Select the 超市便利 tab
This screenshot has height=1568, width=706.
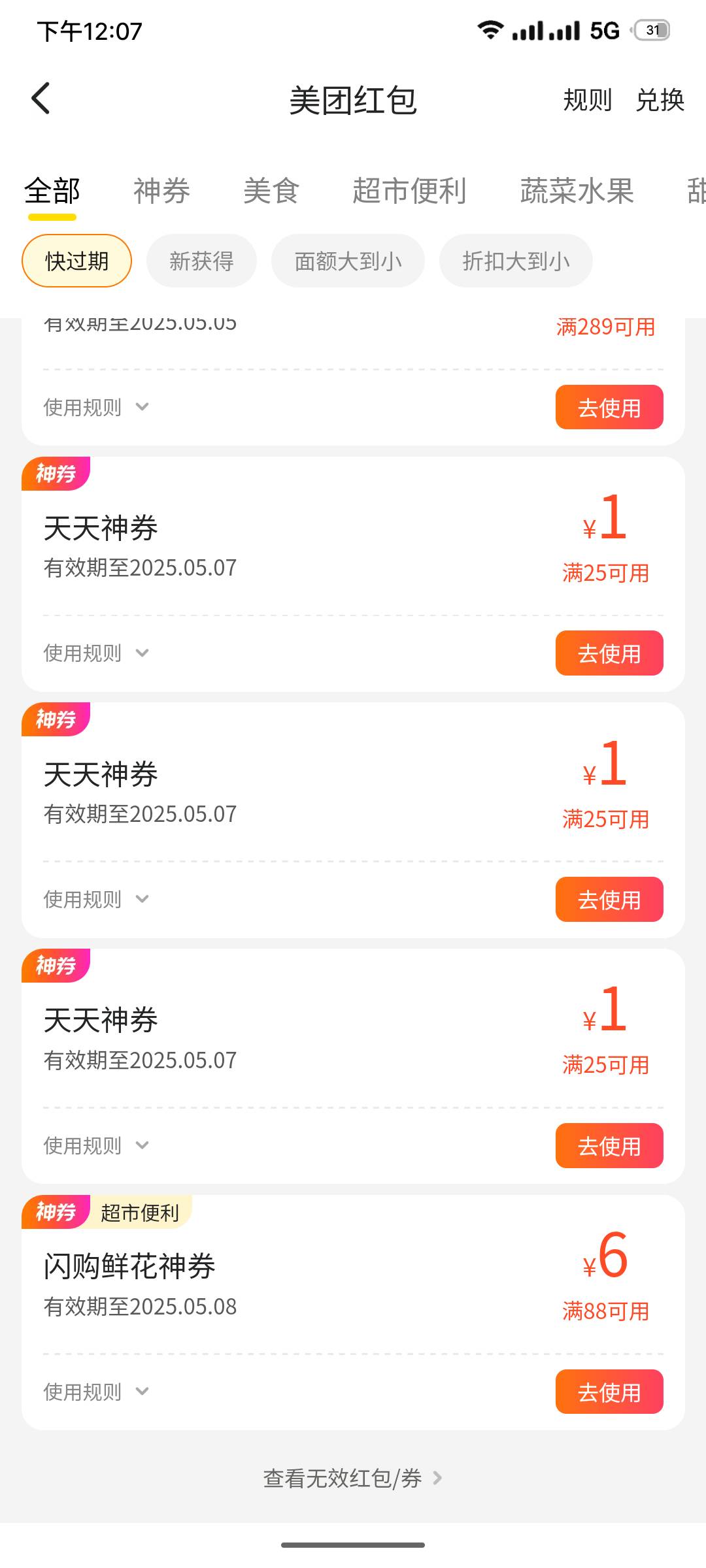409,191
